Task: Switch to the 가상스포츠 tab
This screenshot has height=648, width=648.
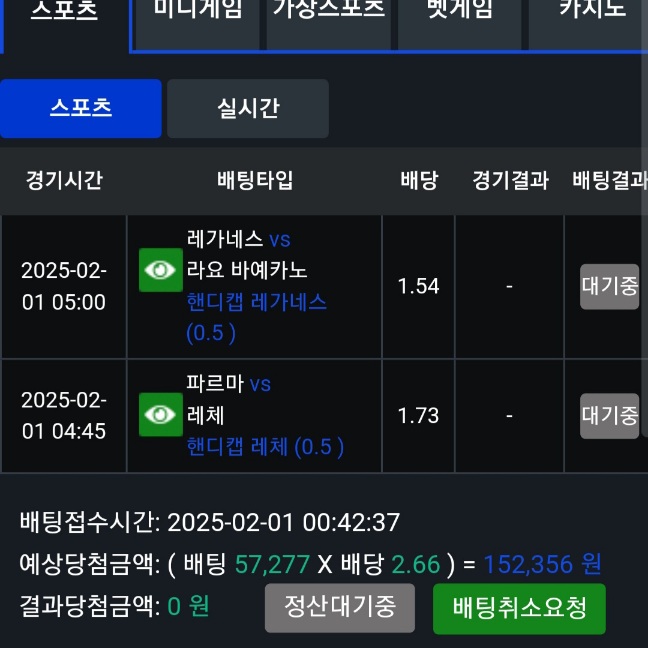Action: point(328,15)
